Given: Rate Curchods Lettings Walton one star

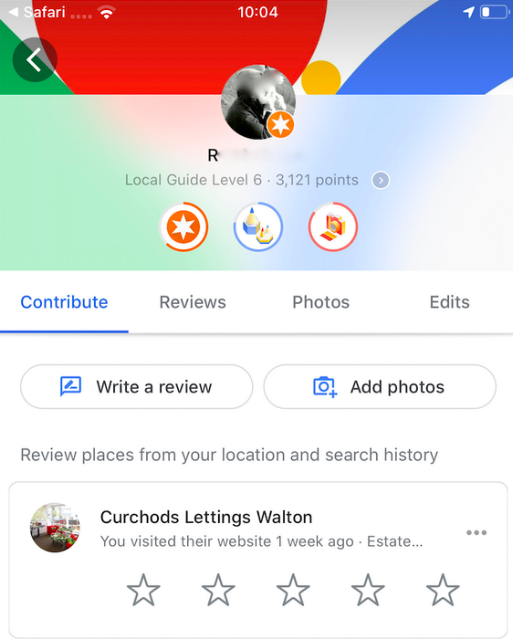Looking at the screenshot, I should click(x=143, y=590).
